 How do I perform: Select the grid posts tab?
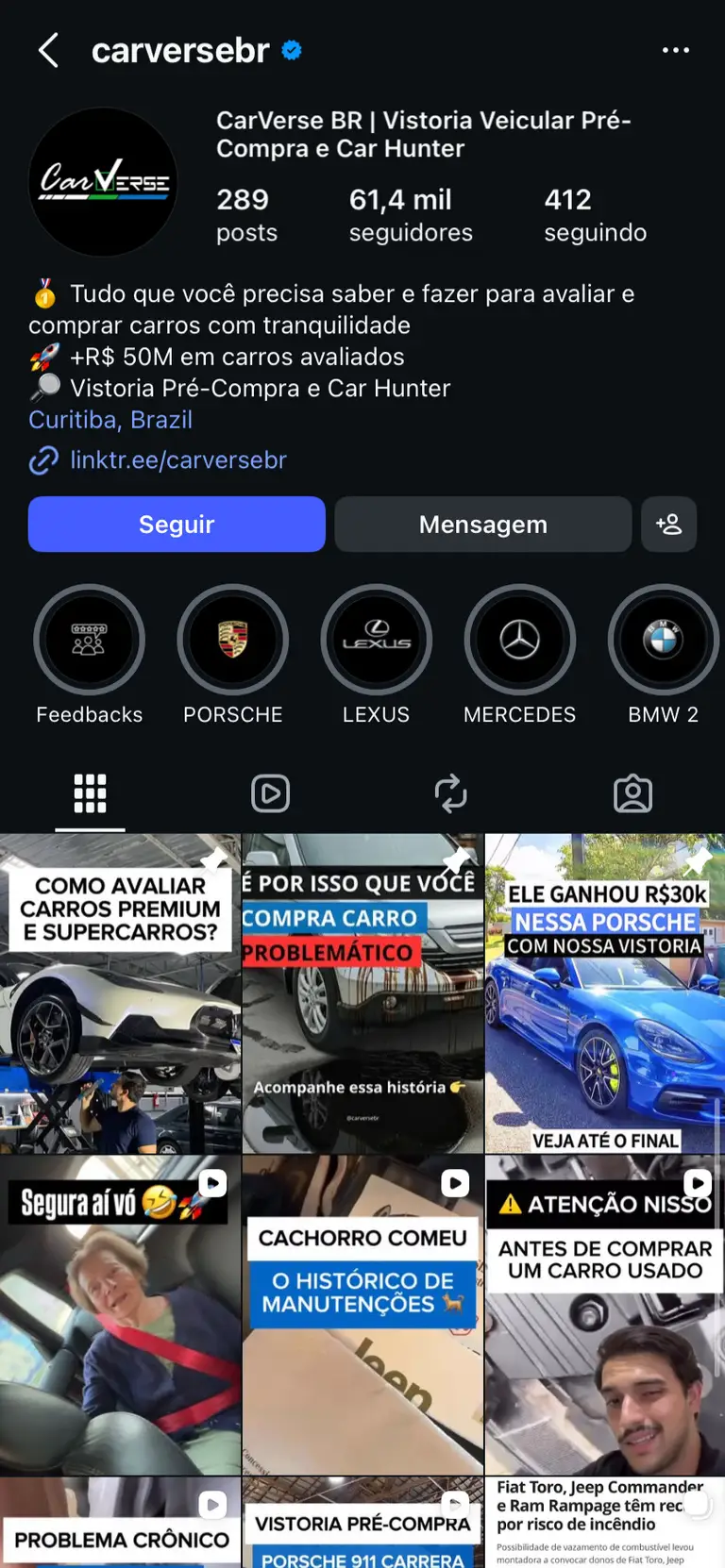pos(90,793)
